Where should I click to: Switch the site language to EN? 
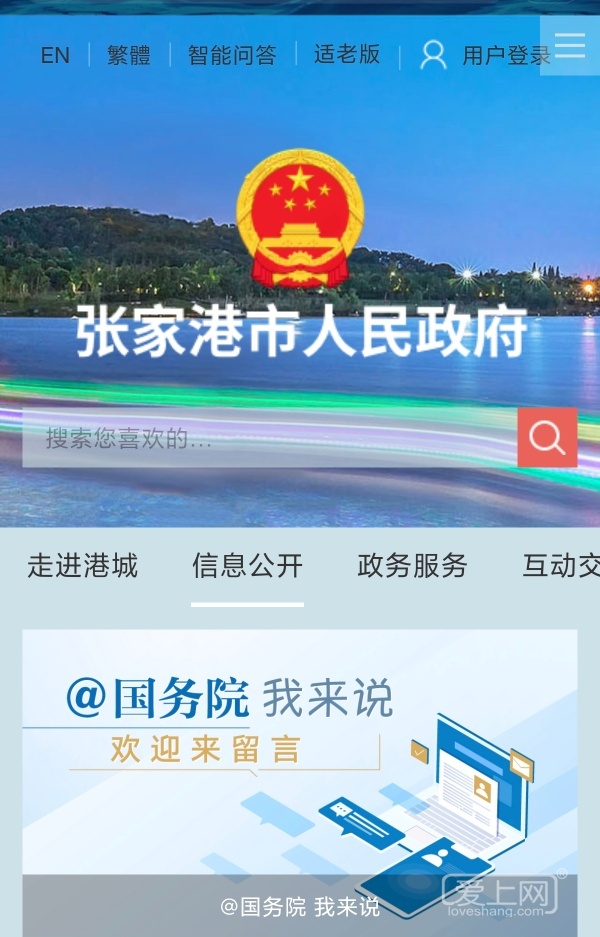55,55
